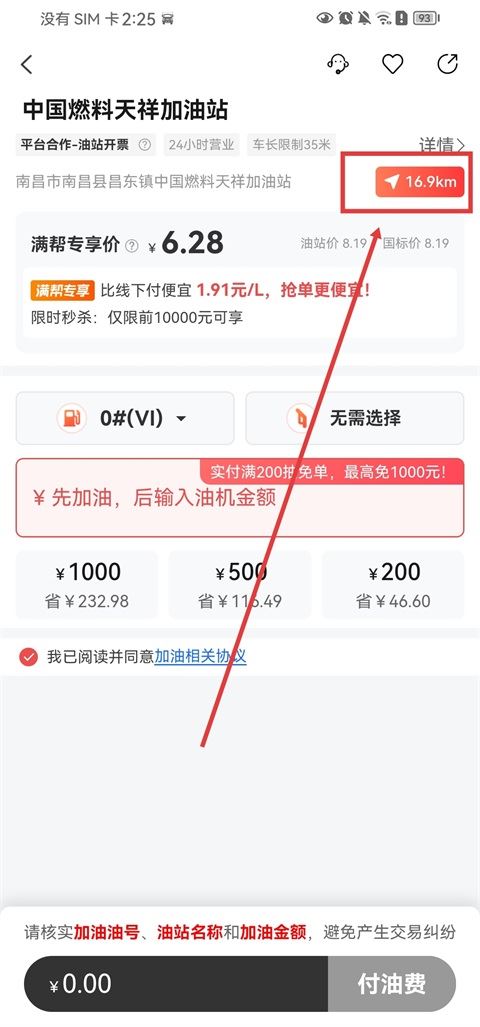
Task: Open help icon beside 平台合作-油站开票
Action: [x=145, y=145]
